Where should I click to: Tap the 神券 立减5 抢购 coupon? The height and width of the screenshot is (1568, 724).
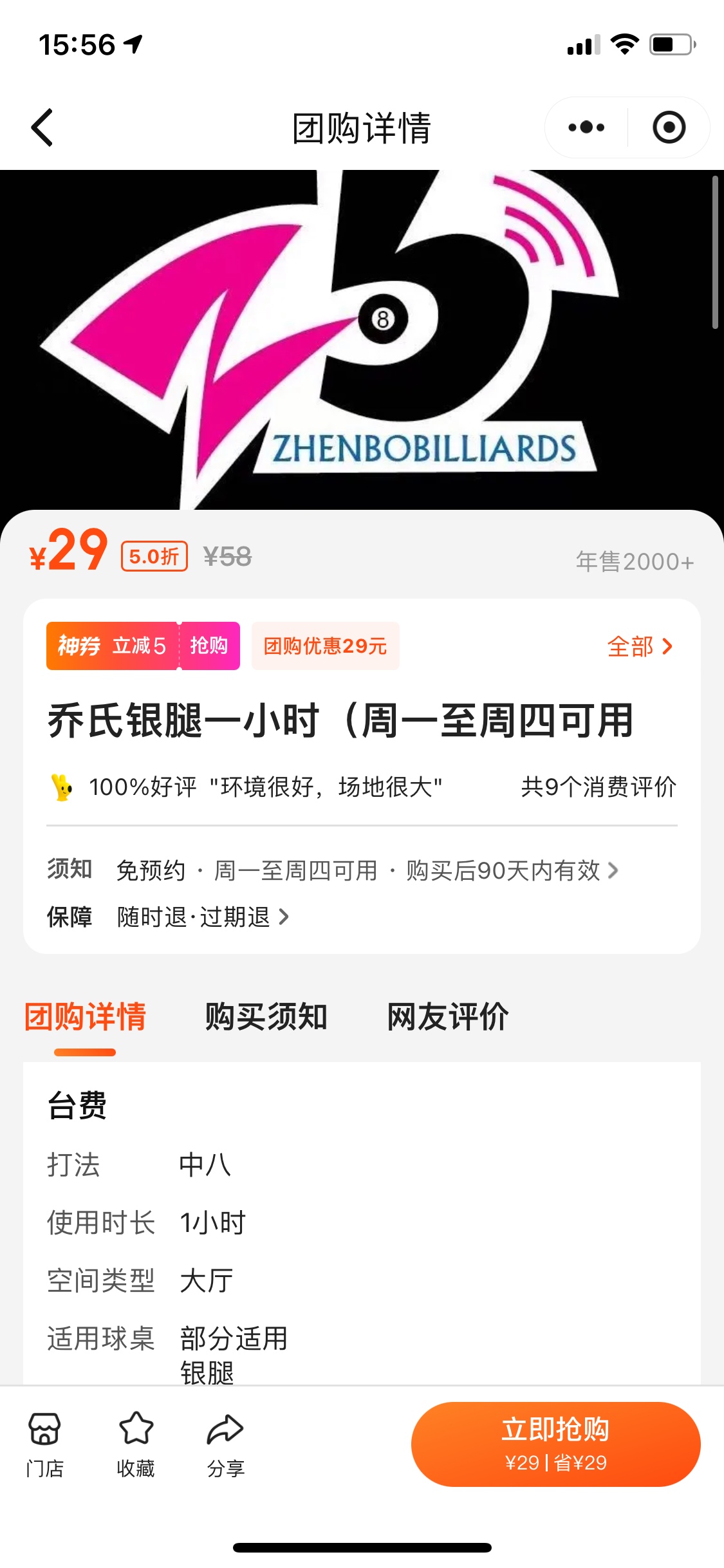(143, 646)
